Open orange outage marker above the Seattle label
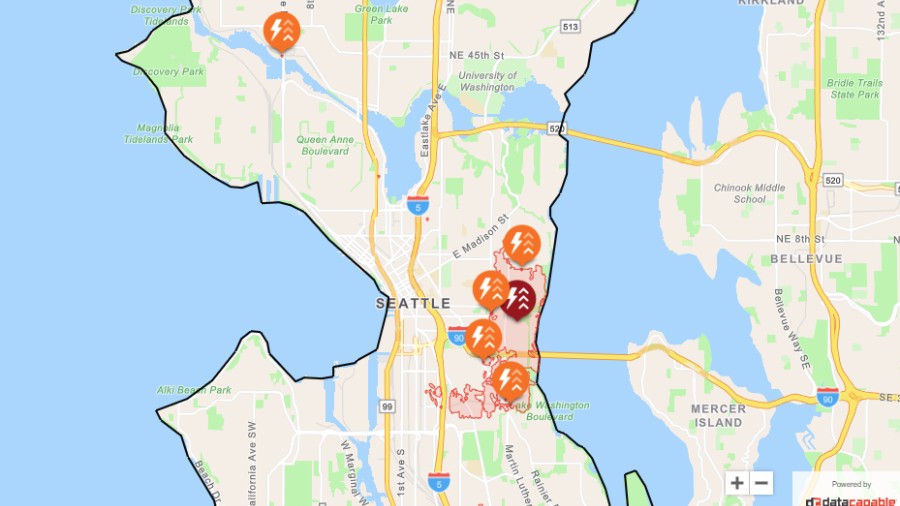The width and height of the screenshot is (900, 506). [x=491, y=288]
